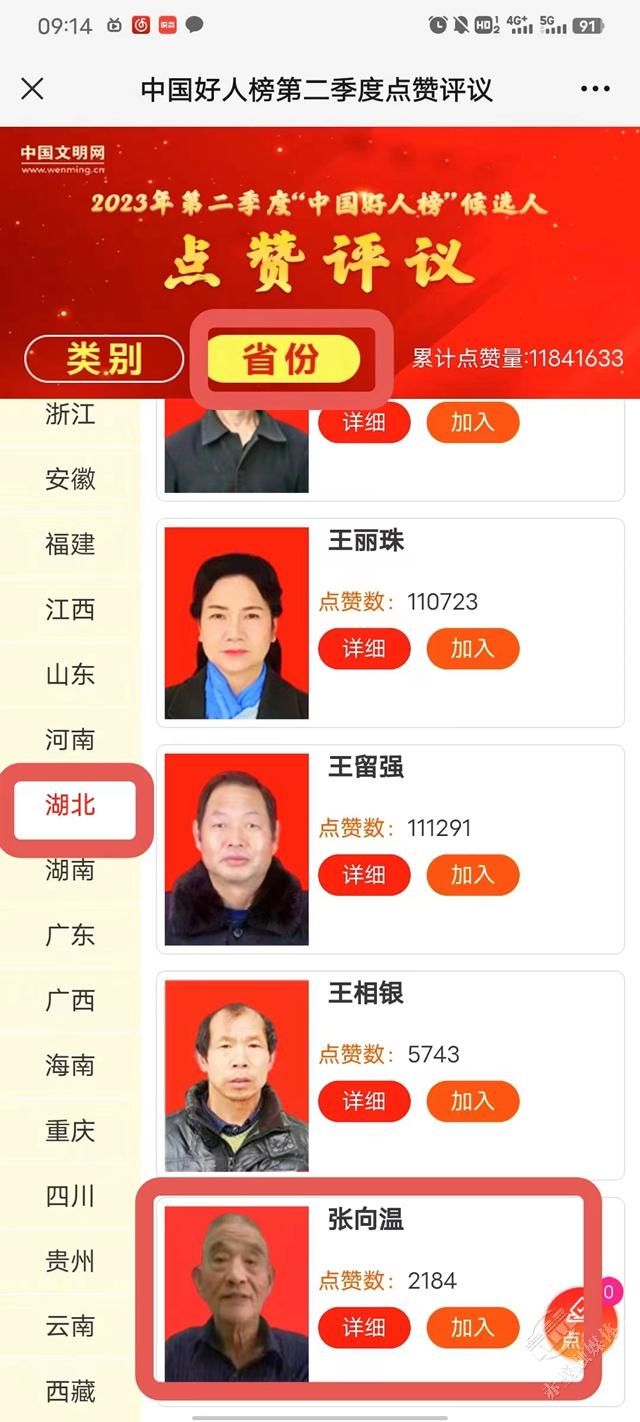Select 西藏 province

[x=70, y=1390]
